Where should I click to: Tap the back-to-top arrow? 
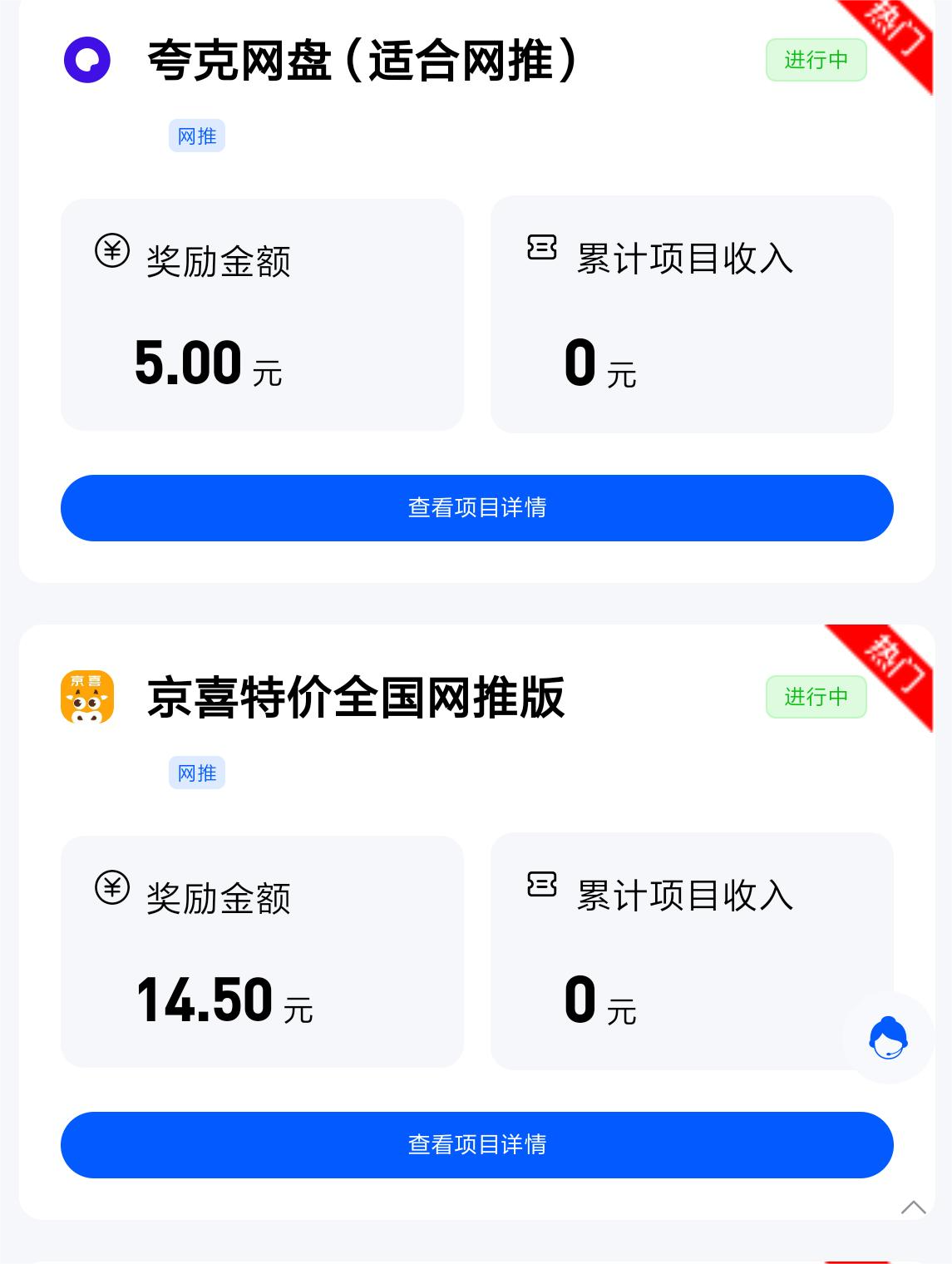[913, 1207]
